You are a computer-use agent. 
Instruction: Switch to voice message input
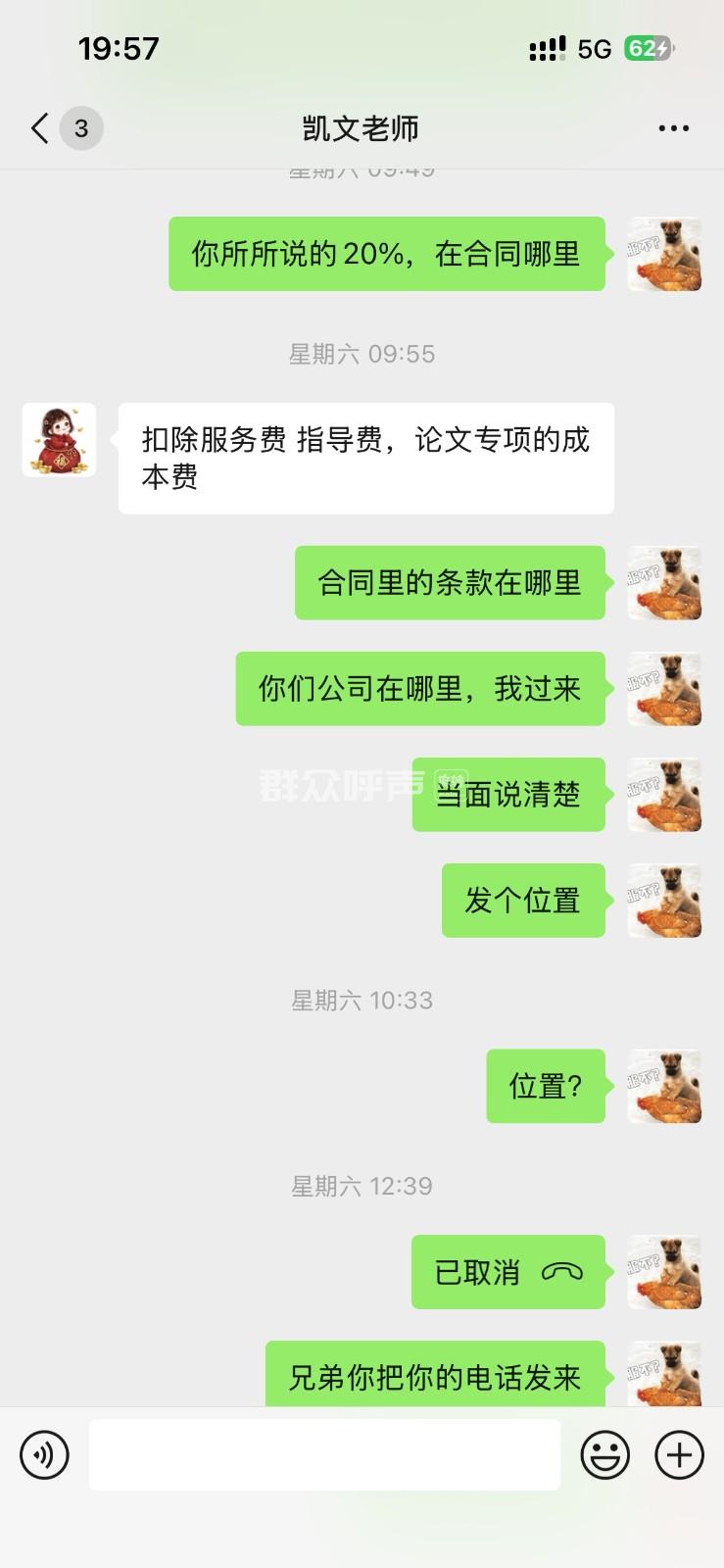[x=45, y=1455]
